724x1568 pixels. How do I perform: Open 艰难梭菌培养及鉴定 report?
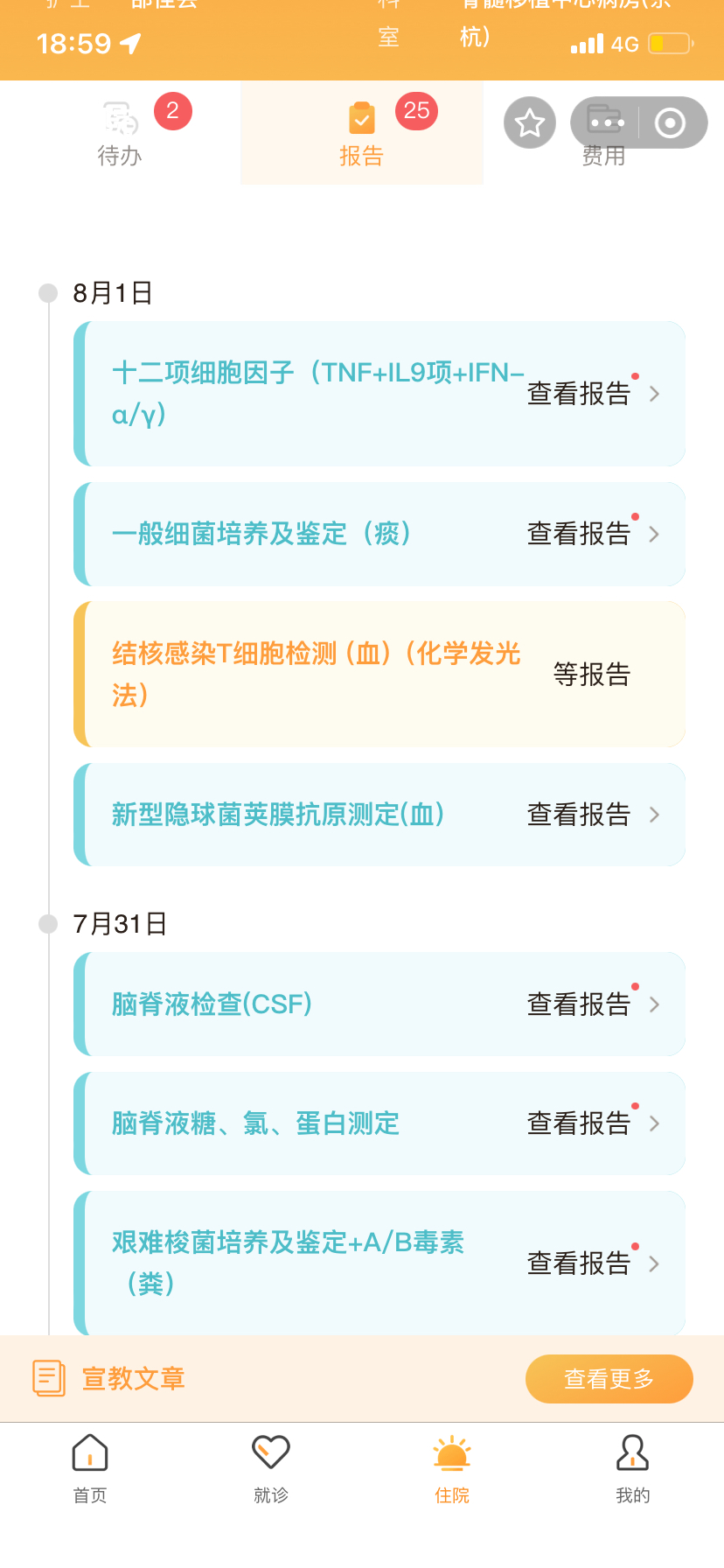click(x=379, y=1263)
